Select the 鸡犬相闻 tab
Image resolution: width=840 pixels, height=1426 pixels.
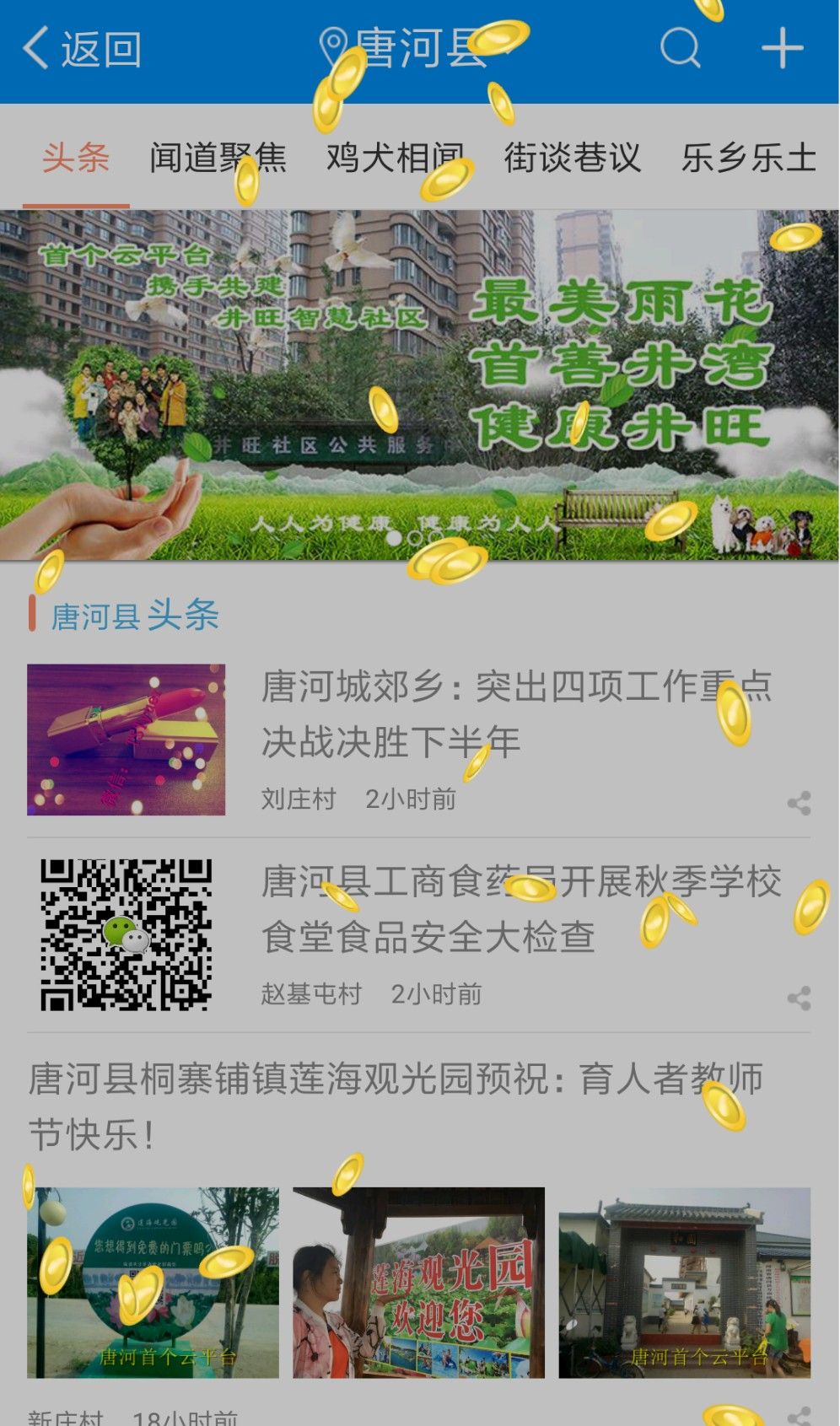click(396, 158)
